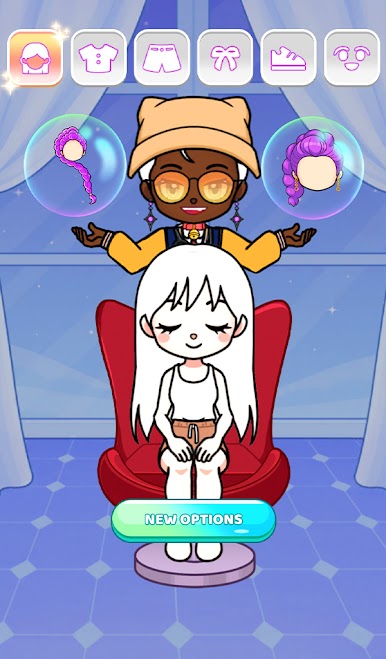The height and width of the screenshot is (659, 386).
Task: Choose the long purple braid hairstyle bubble
Action: 75,165
